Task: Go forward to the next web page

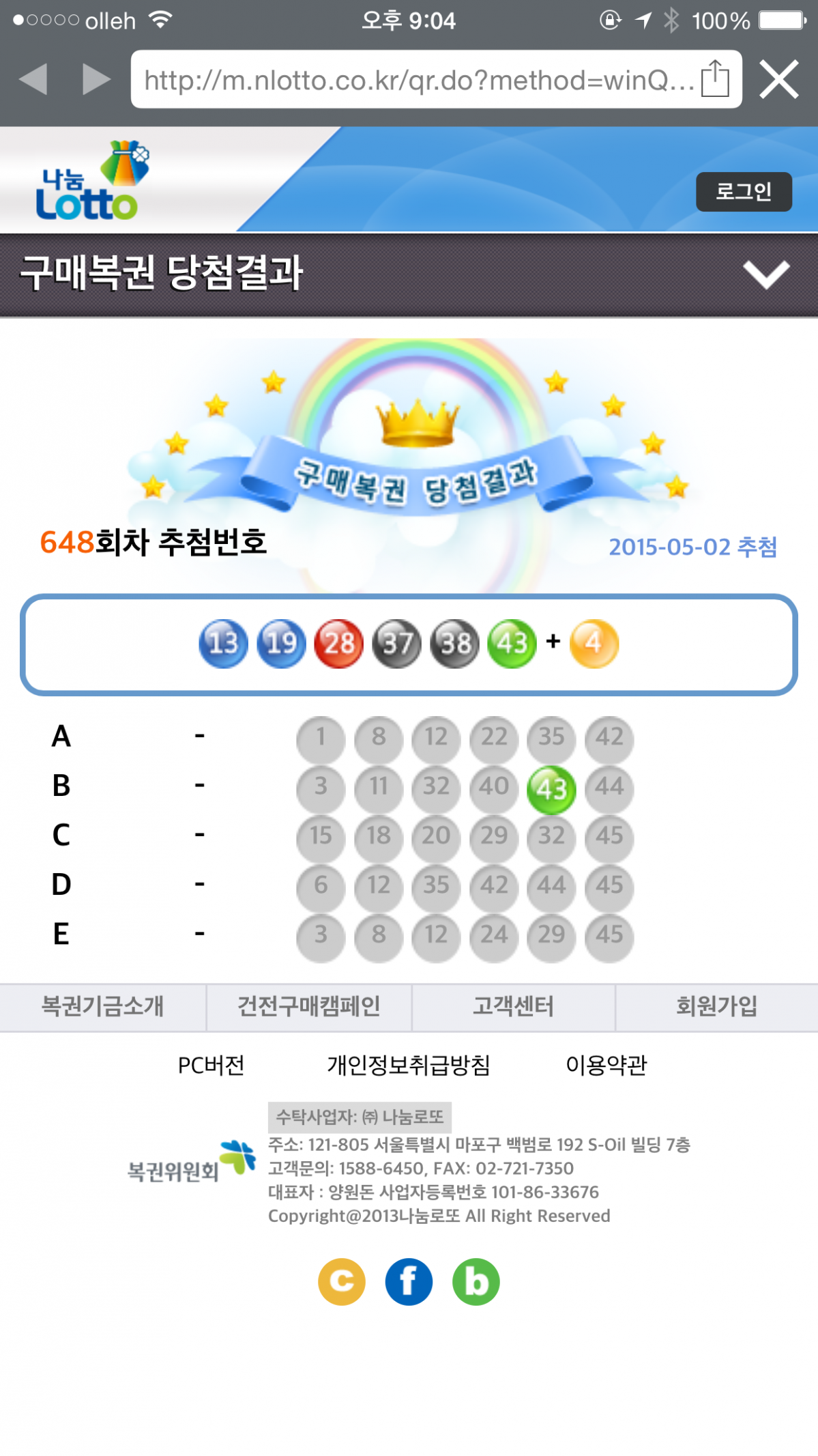Action: [96, 79]
